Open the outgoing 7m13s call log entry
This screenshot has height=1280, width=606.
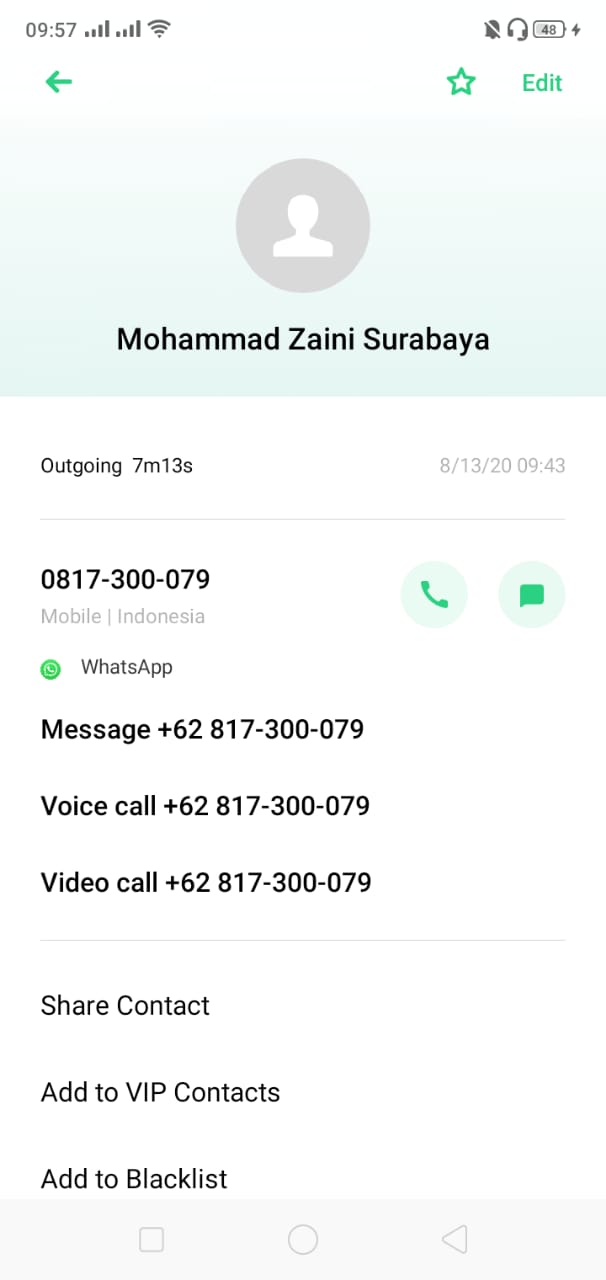302,466
